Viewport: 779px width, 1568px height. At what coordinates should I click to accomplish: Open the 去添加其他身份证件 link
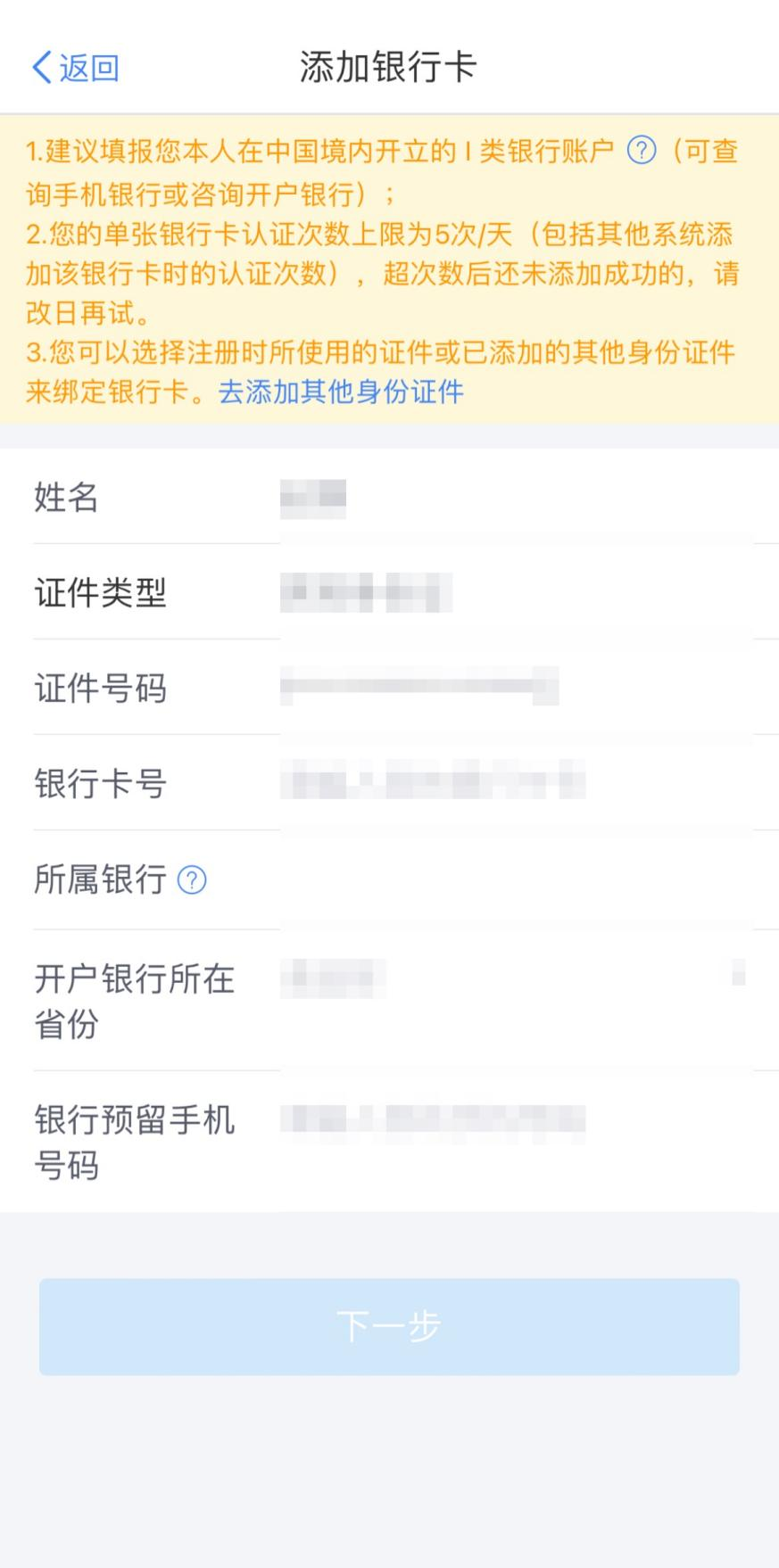click(341, 392)
